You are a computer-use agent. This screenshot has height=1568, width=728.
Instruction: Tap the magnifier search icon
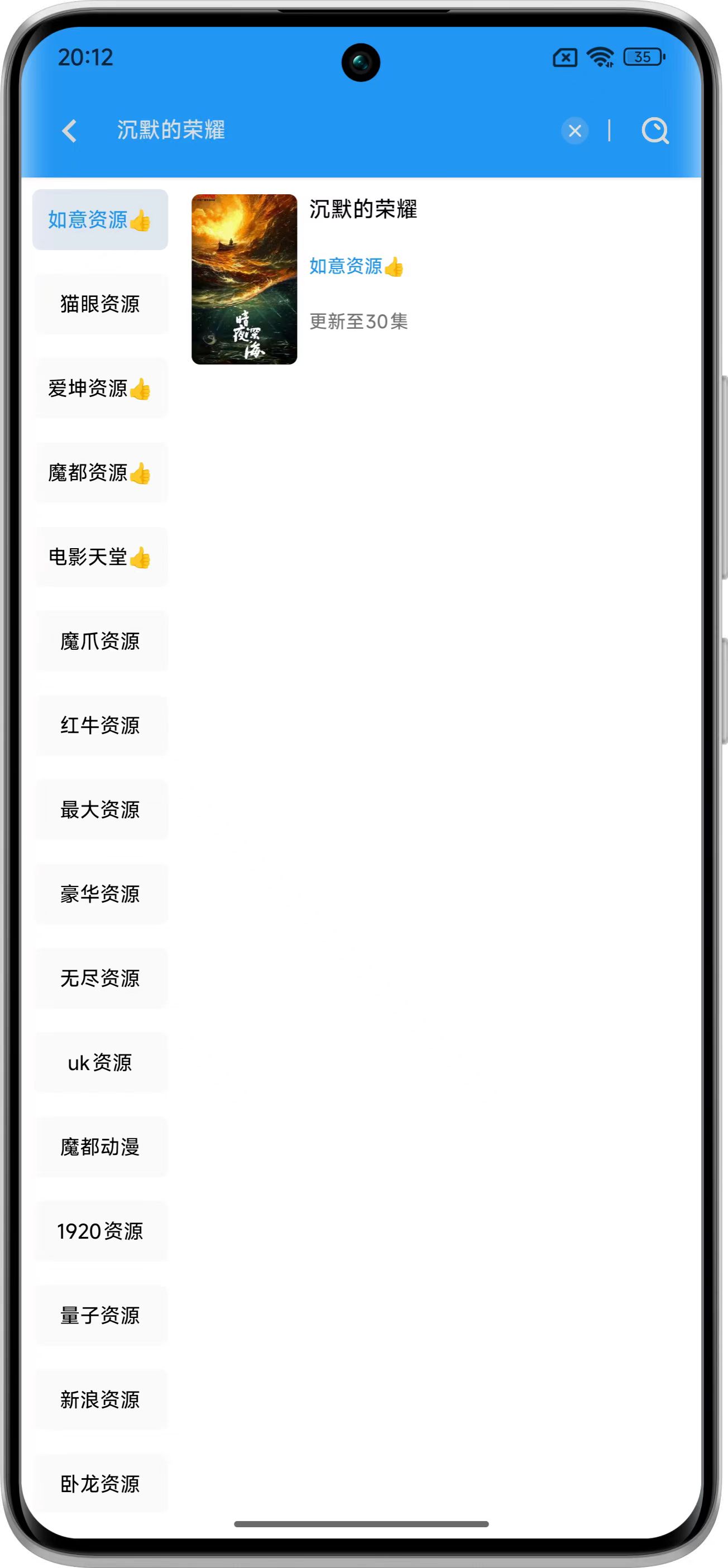coord(655,130)
